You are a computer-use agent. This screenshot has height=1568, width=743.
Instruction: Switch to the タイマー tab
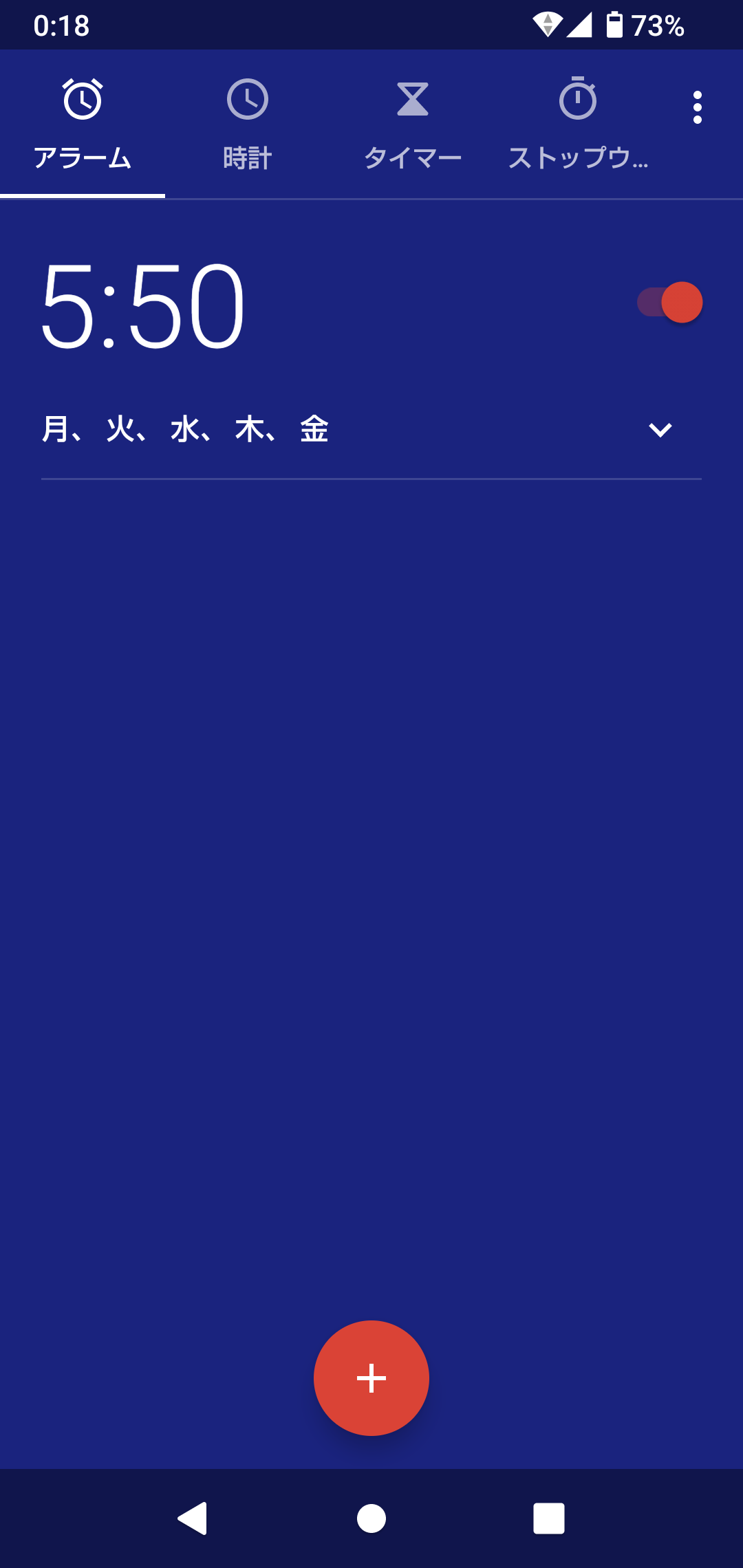click(x=413, y=124)
